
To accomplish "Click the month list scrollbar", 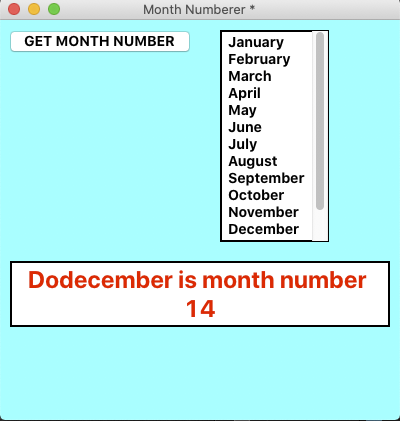I will click(320, 121).
